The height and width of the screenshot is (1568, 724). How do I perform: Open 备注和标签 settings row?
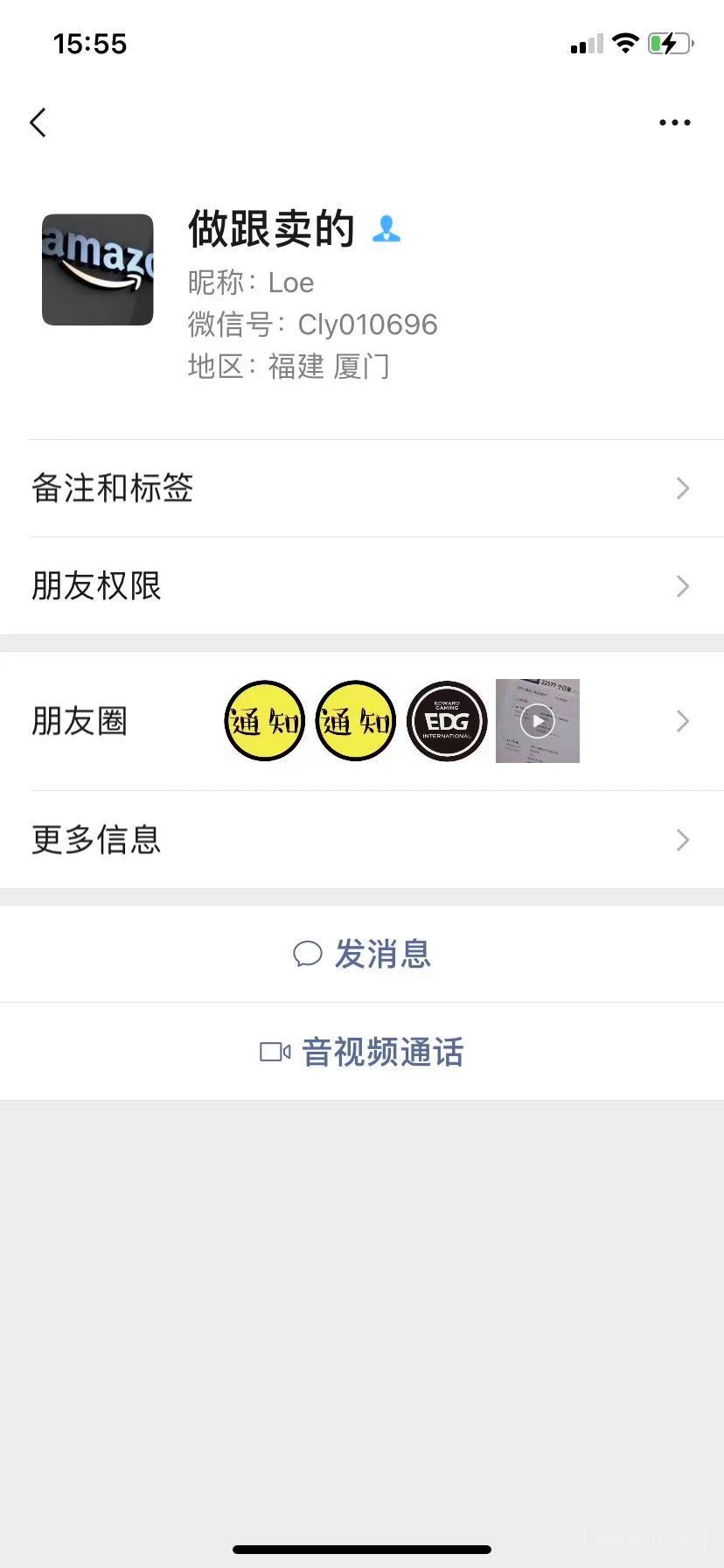pyautogui.click(x=362, y=488)
